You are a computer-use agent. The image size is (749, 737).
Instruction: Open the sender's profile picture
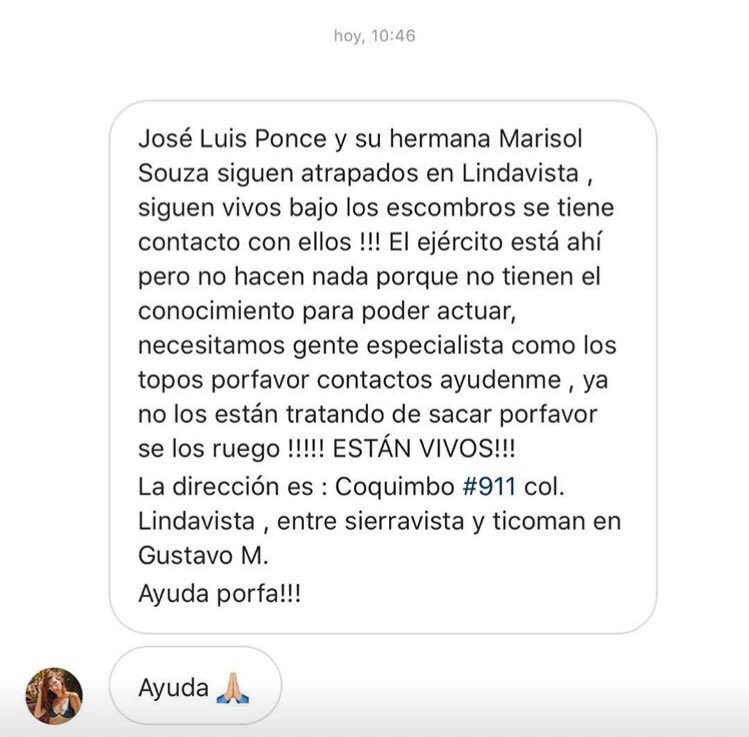54,696
